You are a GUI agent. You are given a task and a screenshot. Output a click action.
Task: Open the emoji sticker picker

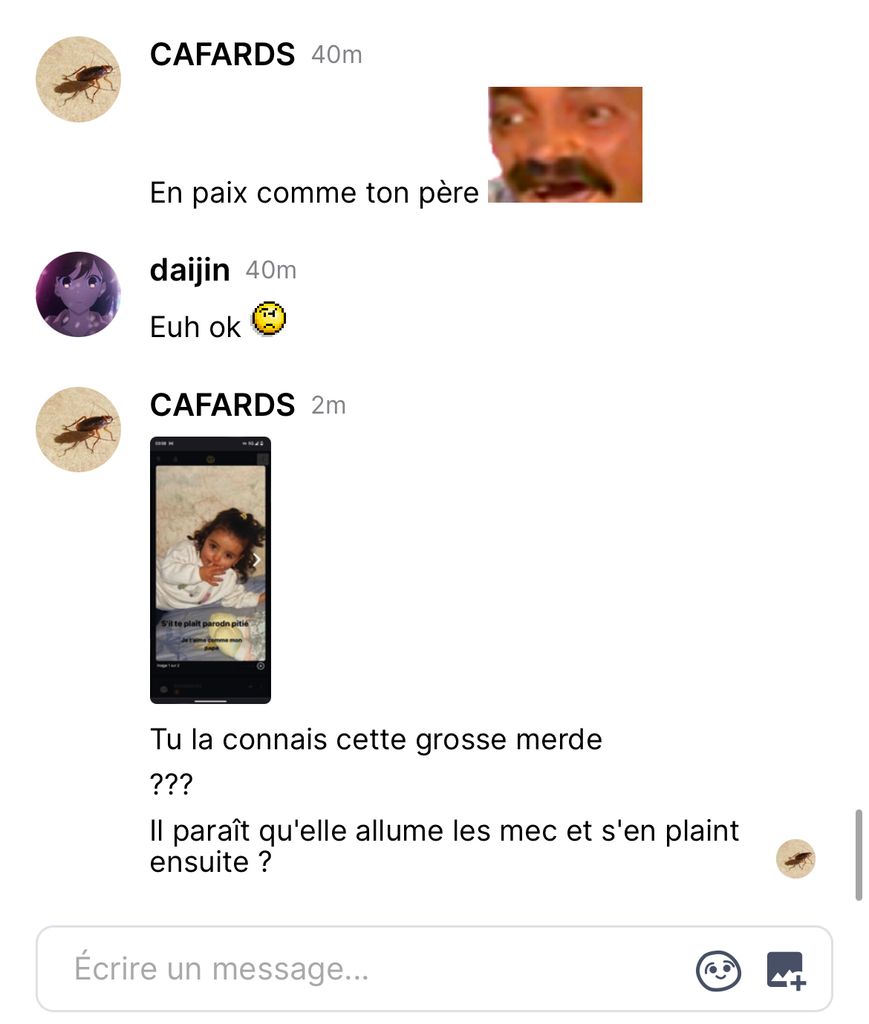[718, 970]
